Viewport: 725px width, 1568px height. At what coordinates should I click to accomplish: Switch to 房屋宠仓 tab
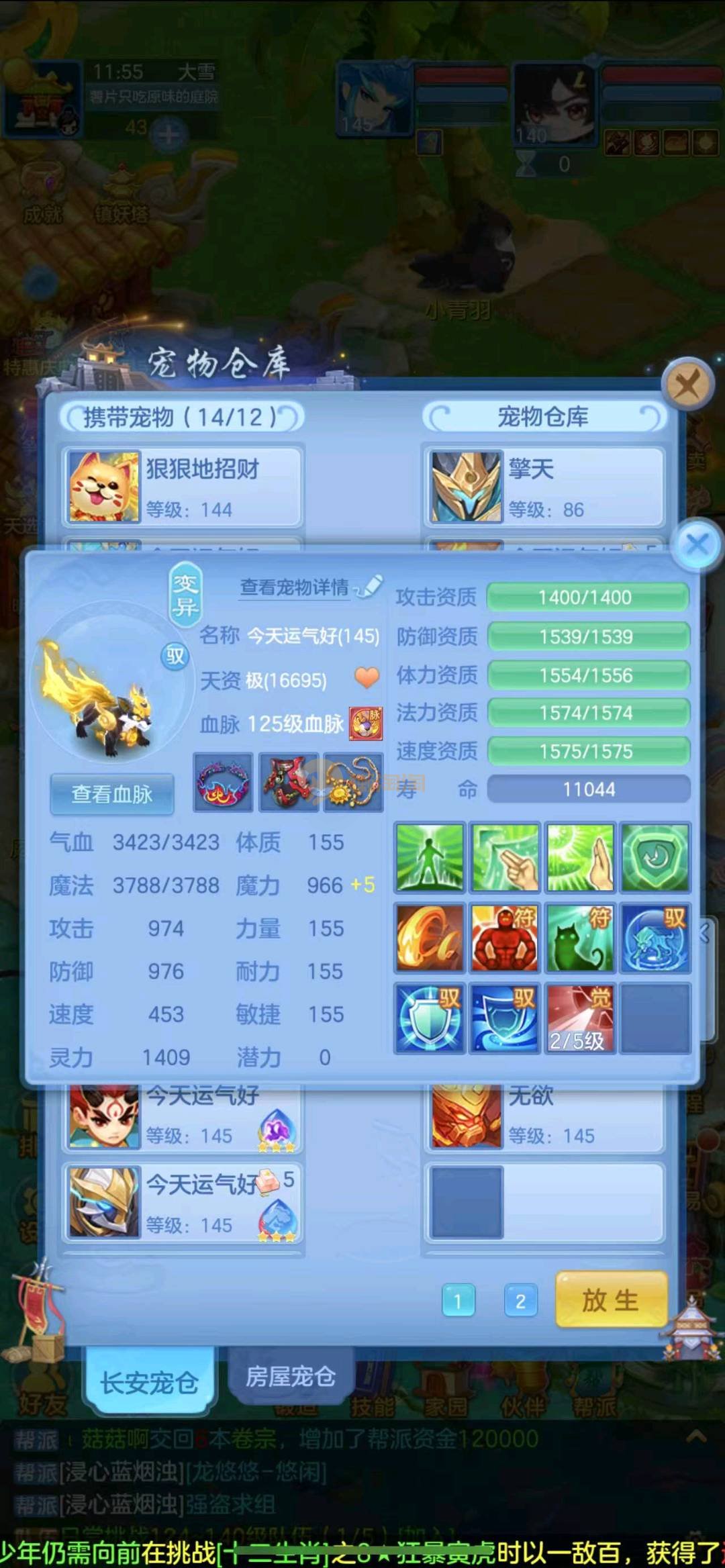click(290, 1376)
